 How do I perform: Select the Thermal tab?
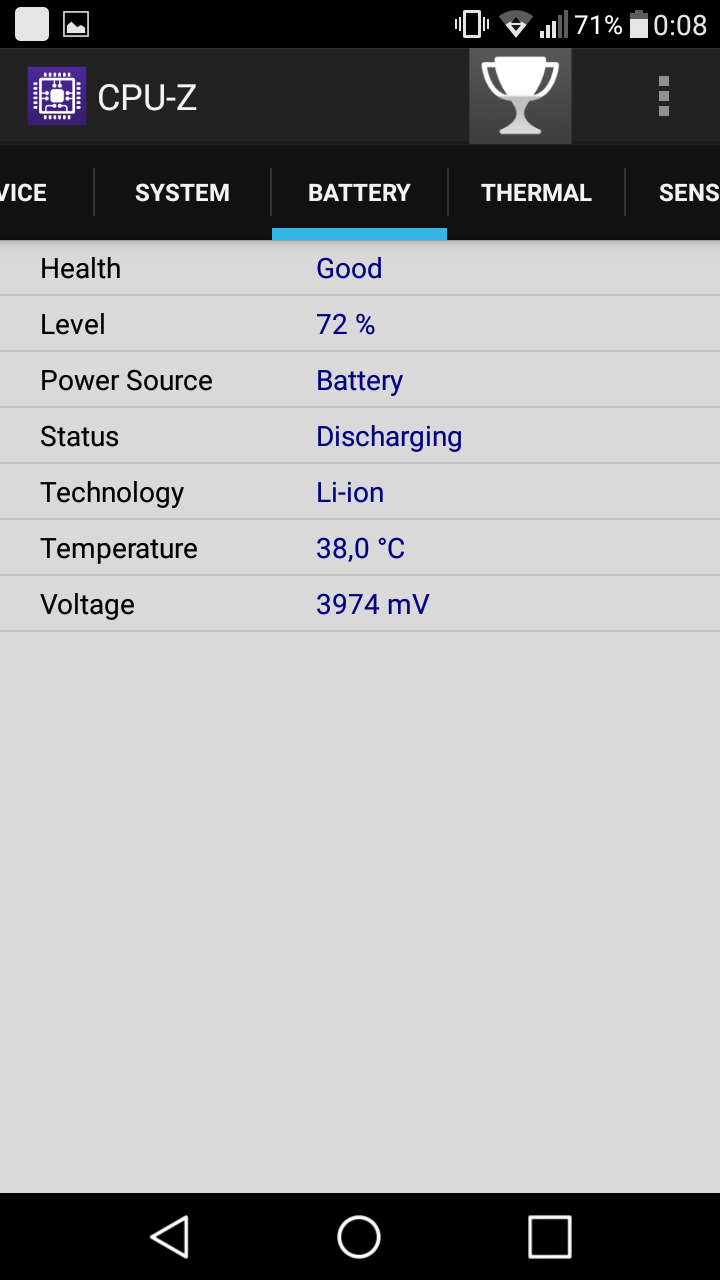[536, 192]
